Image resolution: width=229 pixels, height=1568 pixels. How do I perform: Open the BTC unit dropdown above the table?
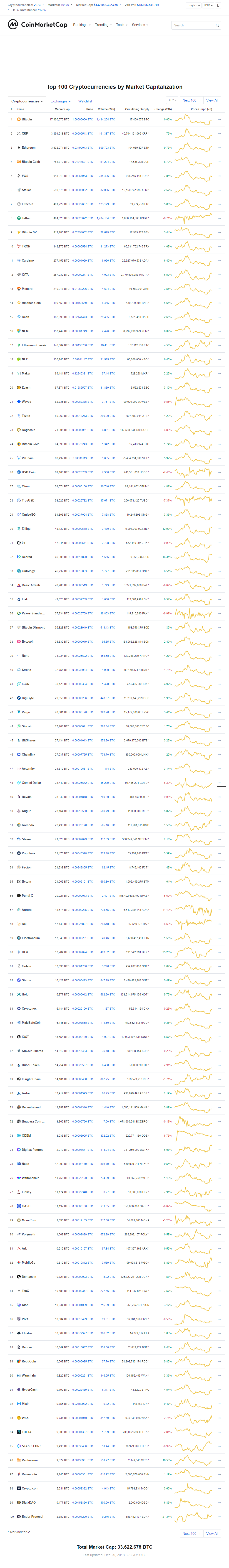tap(172, 100)
